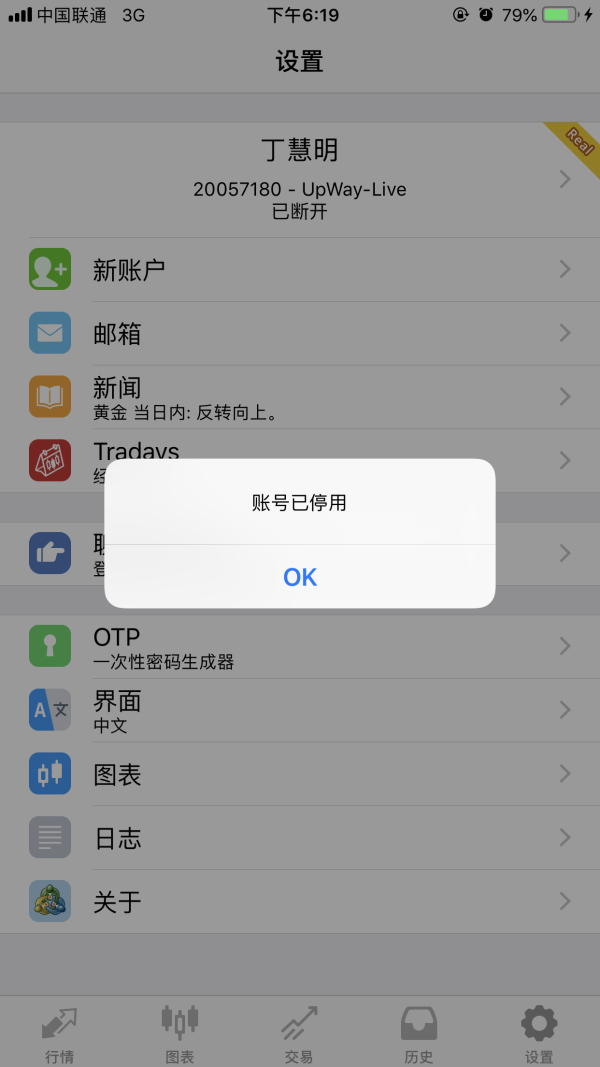This screenshot has width=600, height=1067.
Task: Open 图表 chart settings row
Action: pyautogui.click(x=300, y=774)
